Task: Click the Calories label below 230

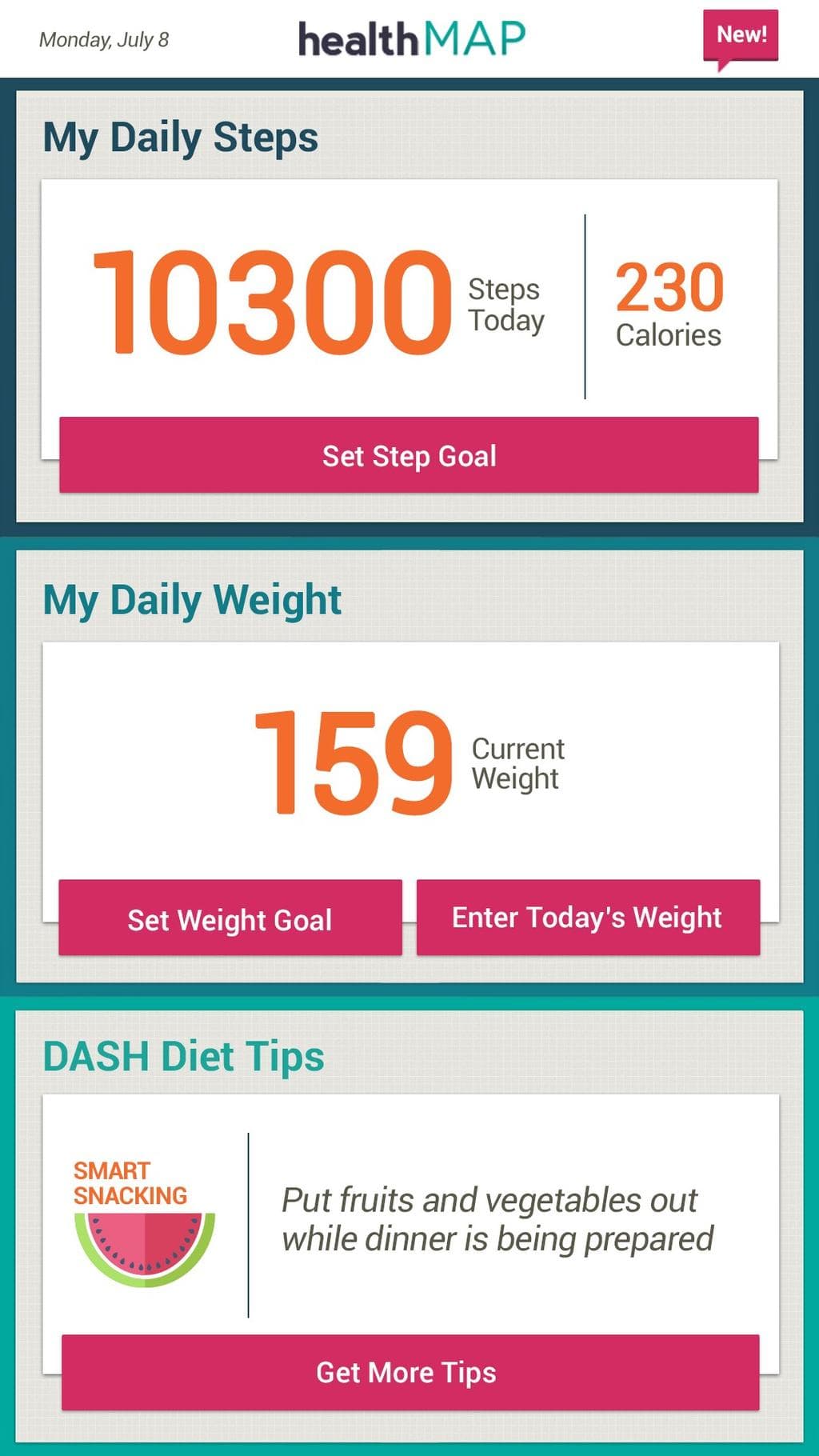Action: coord(670,336)
